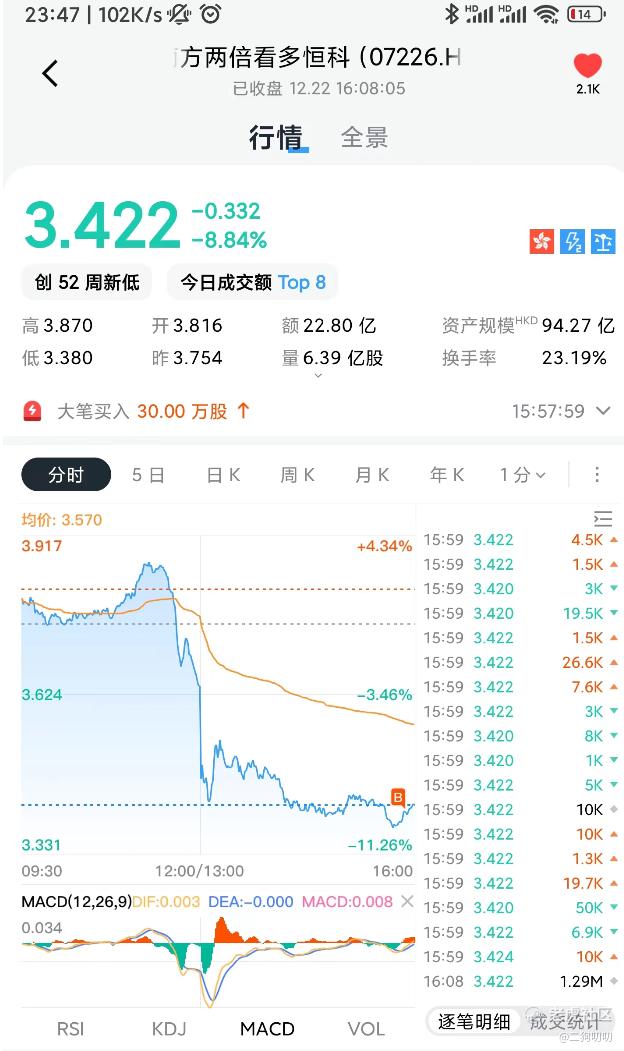Screen dimensions: 624x1051
Task: Open the 今日成交额 Top 8 chip
Action: click(253, 283)
